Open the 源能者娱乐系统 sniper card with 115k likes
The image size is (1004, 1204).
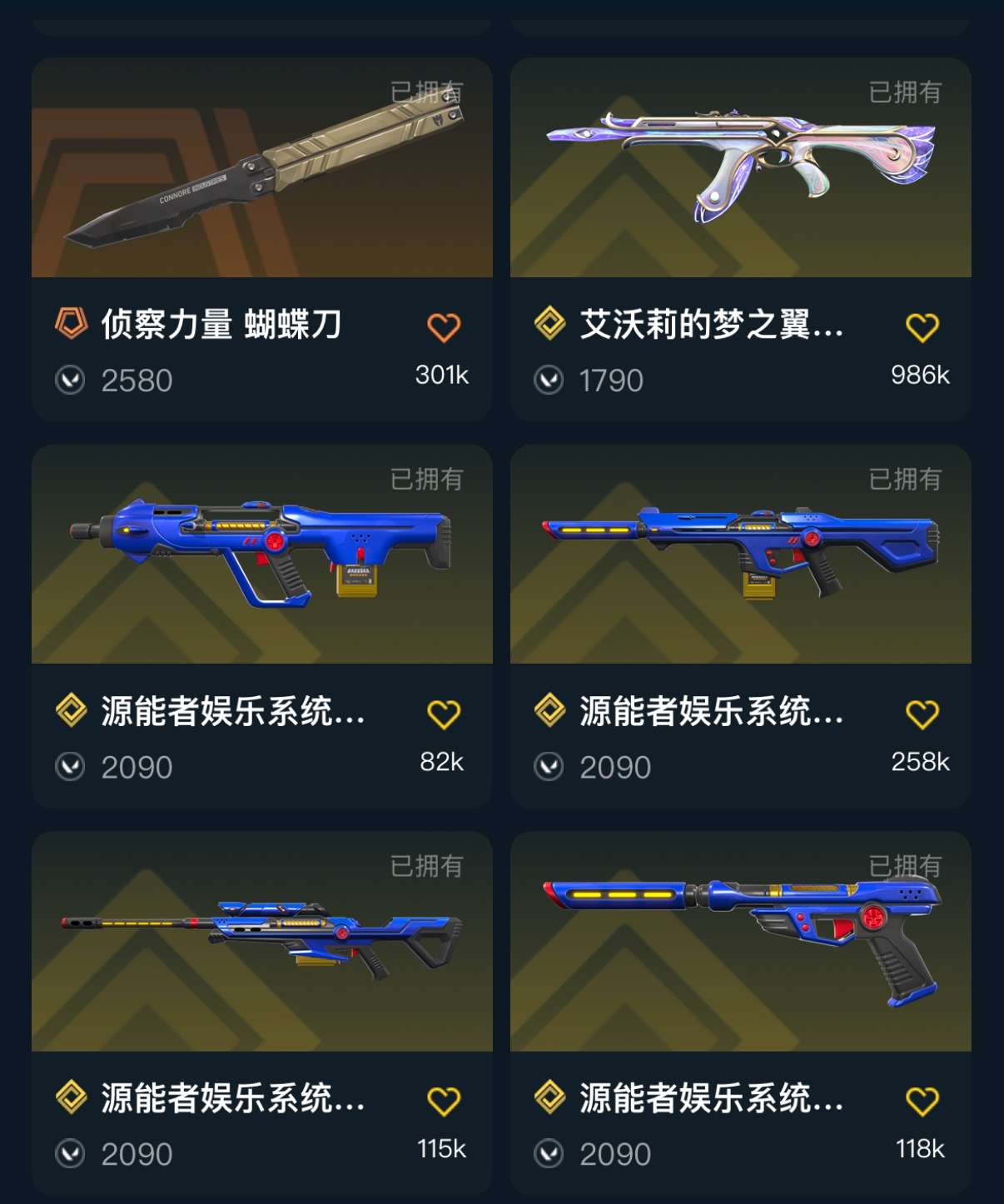[x=261, y=942]
